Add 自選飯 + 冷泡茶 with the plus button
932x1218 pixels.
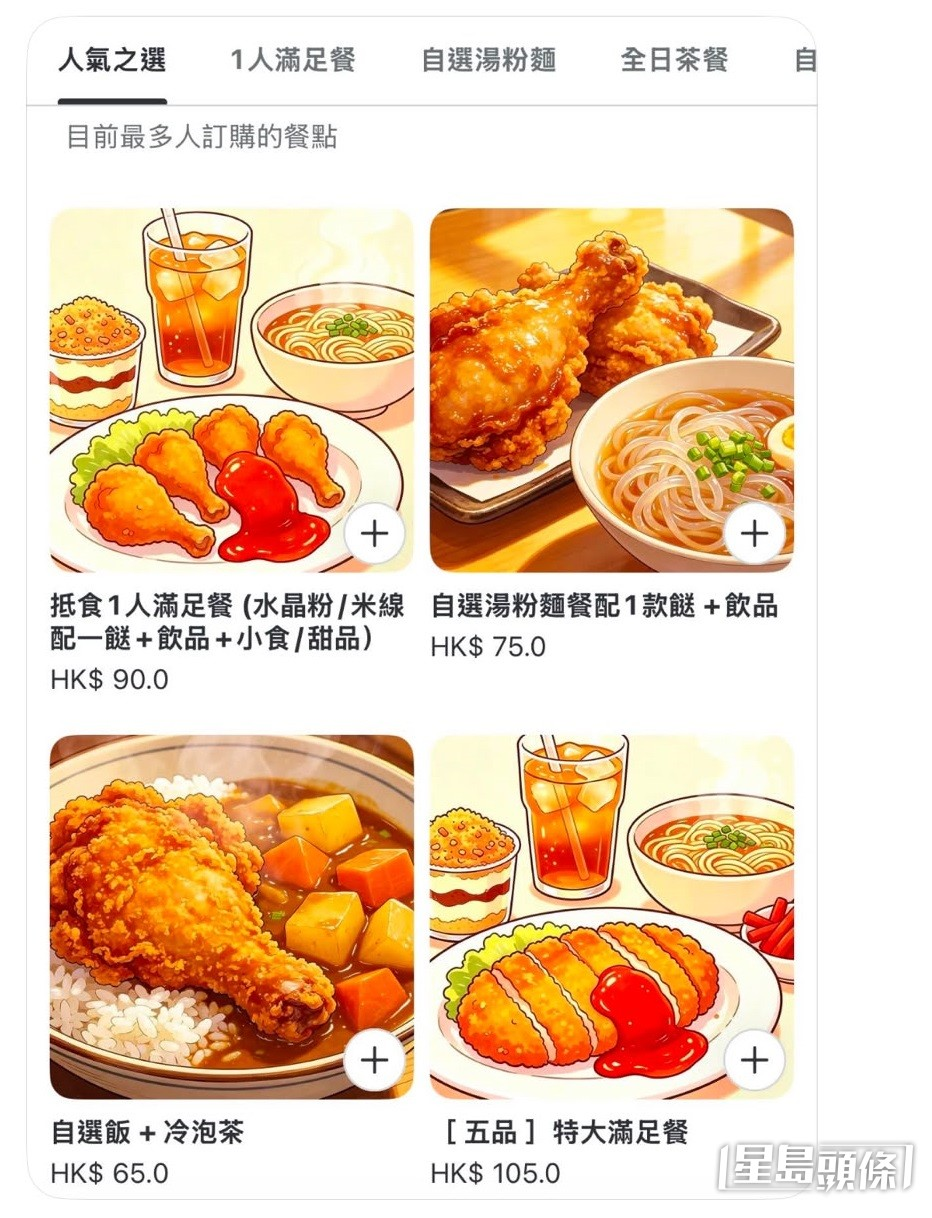tap(374, 1061)
